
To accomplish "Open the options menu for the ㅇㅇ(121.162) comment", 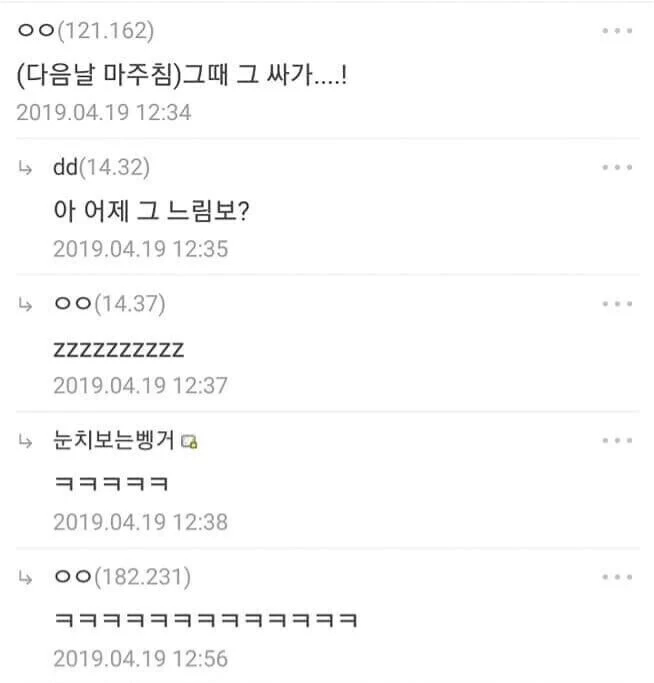I will (617, 30).
